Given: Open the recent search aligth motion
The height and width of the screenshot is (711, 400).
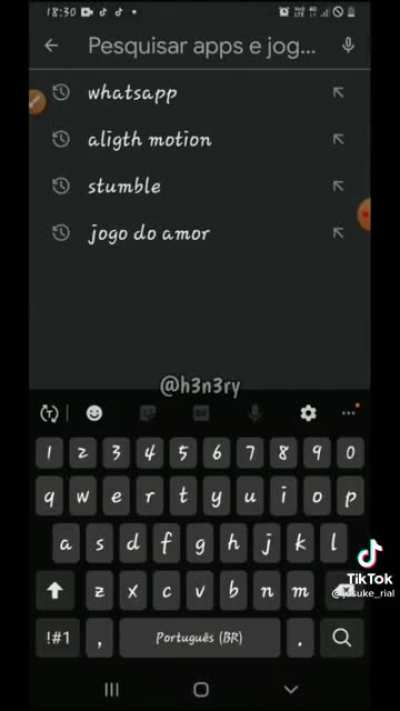Looking at the screenshot, I should tap(200, 140).
